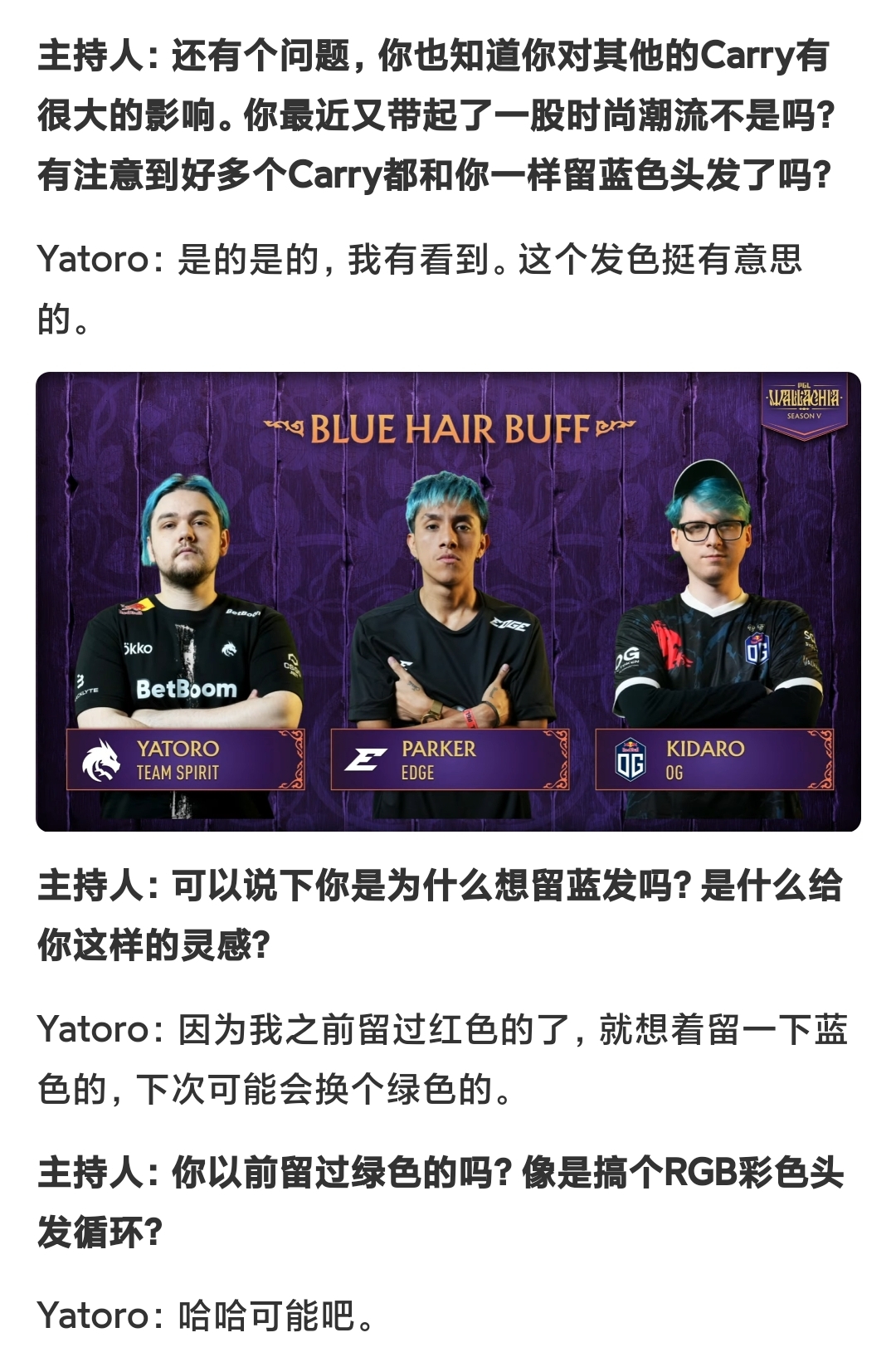Open the Blue Hair Buff image
This screenshot has width=896, height=1357.
(x=448, y=601)
